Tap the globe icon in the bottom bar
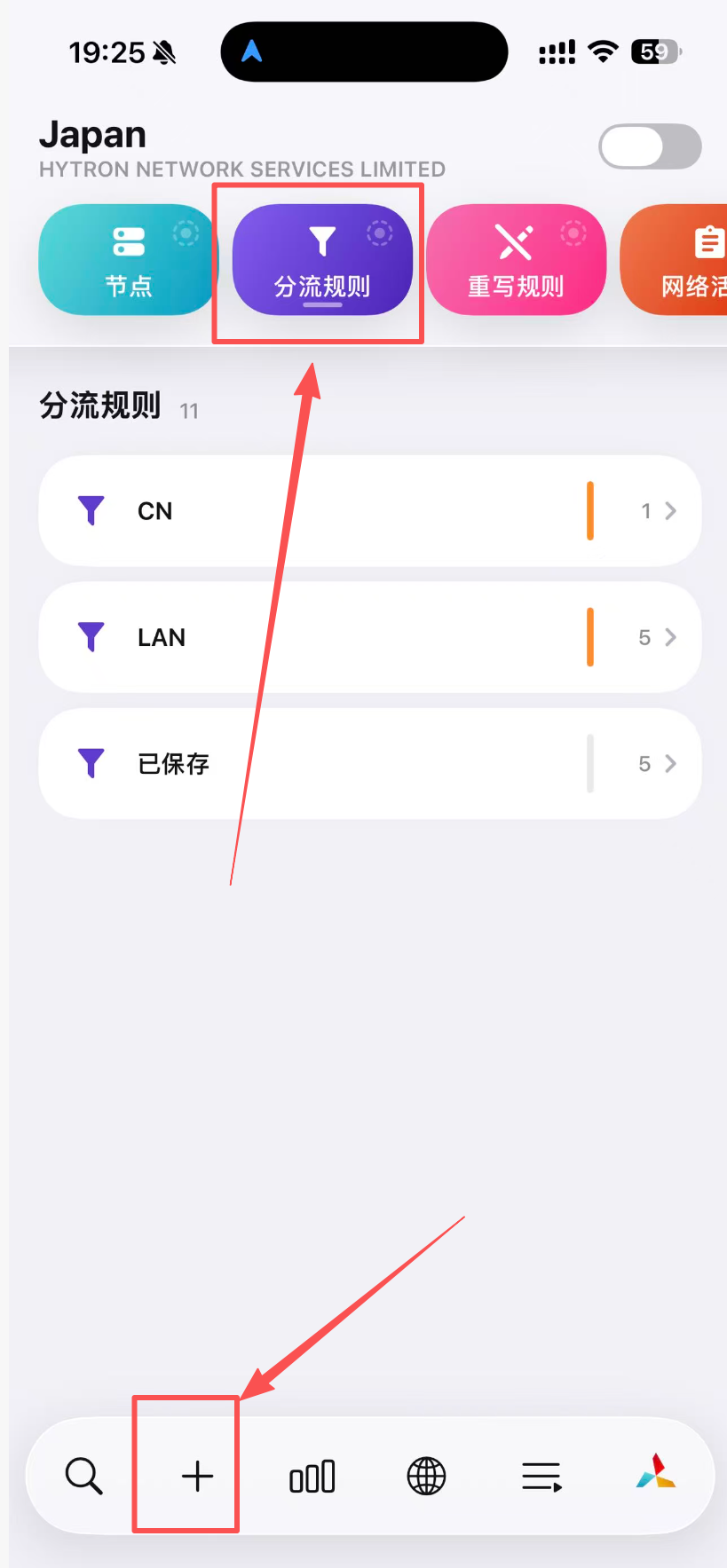This screenshot has width=727, height=1568. tap(426, 1477)
